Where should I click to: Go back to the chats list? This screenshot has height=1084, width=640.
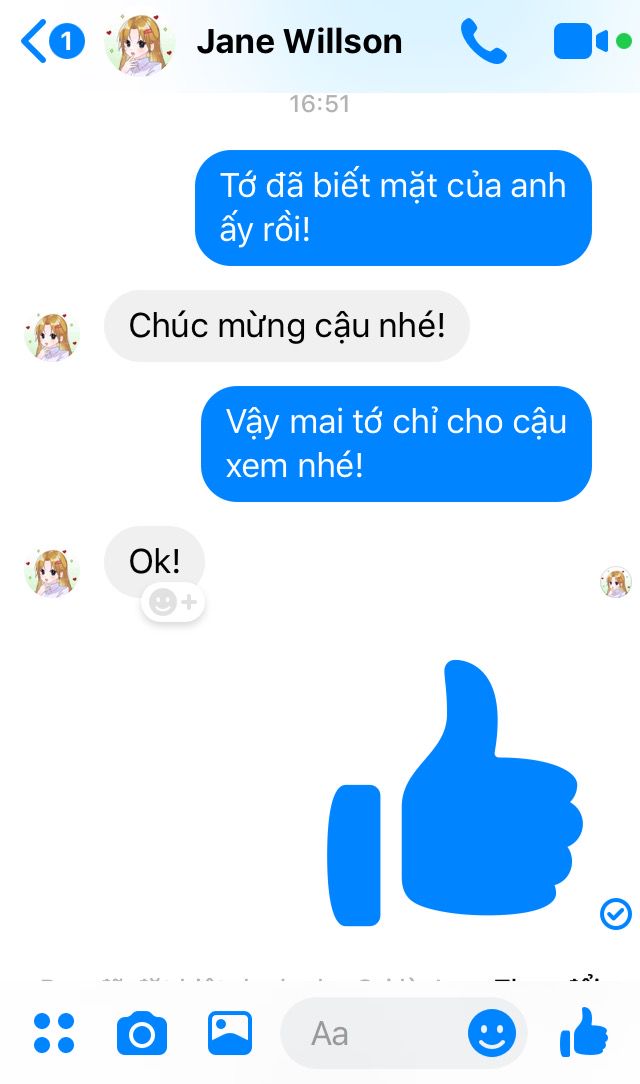point(52,42)
